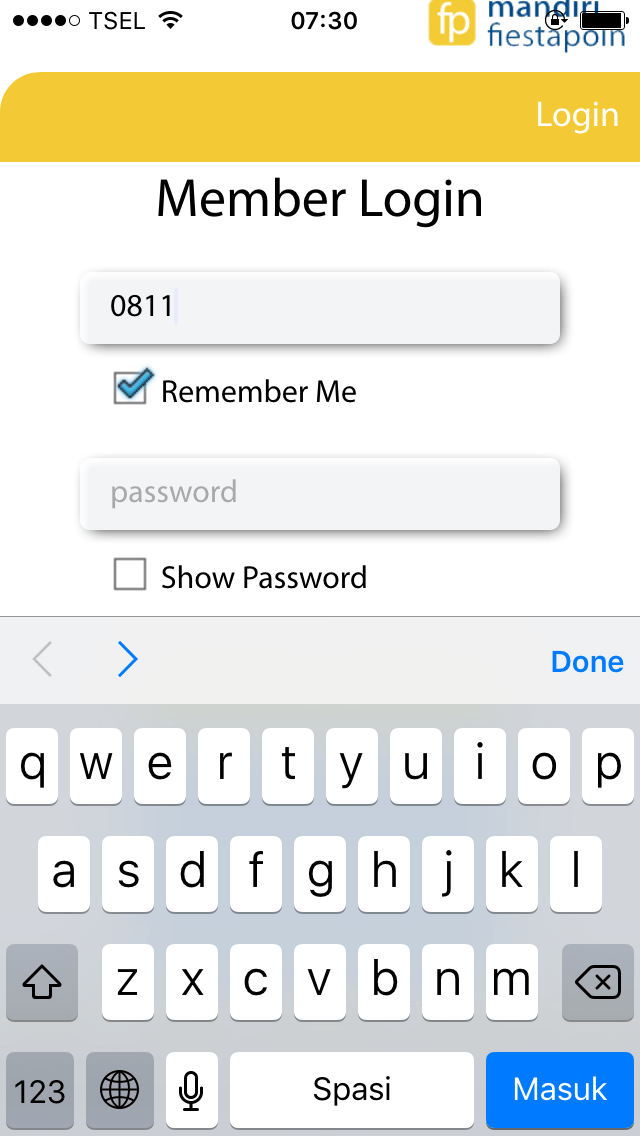Tap the Spasi space bar
640x1136 pixels.
tap(352, 1089)
